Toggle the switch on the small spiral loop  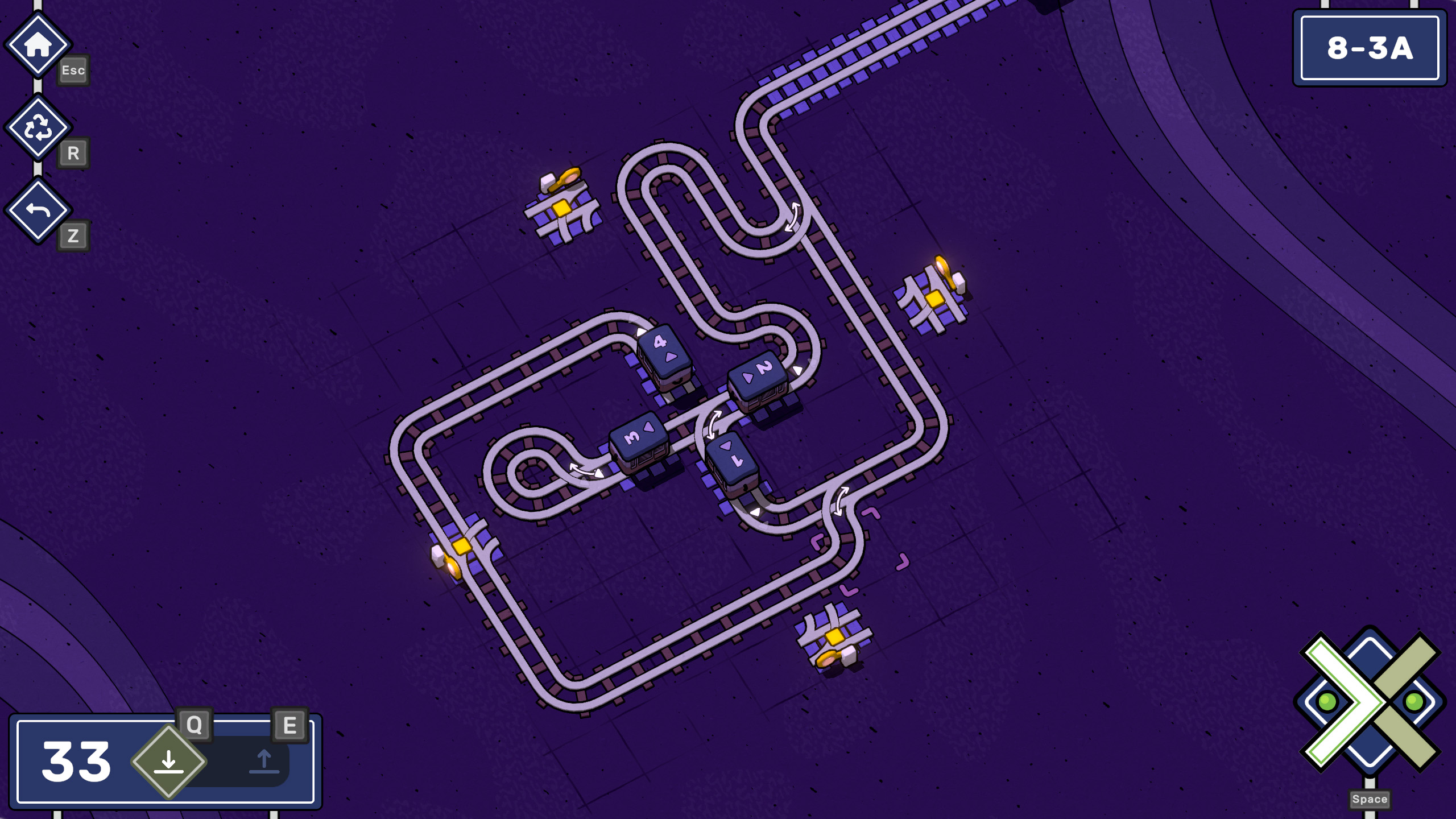(x=586, y=470)
